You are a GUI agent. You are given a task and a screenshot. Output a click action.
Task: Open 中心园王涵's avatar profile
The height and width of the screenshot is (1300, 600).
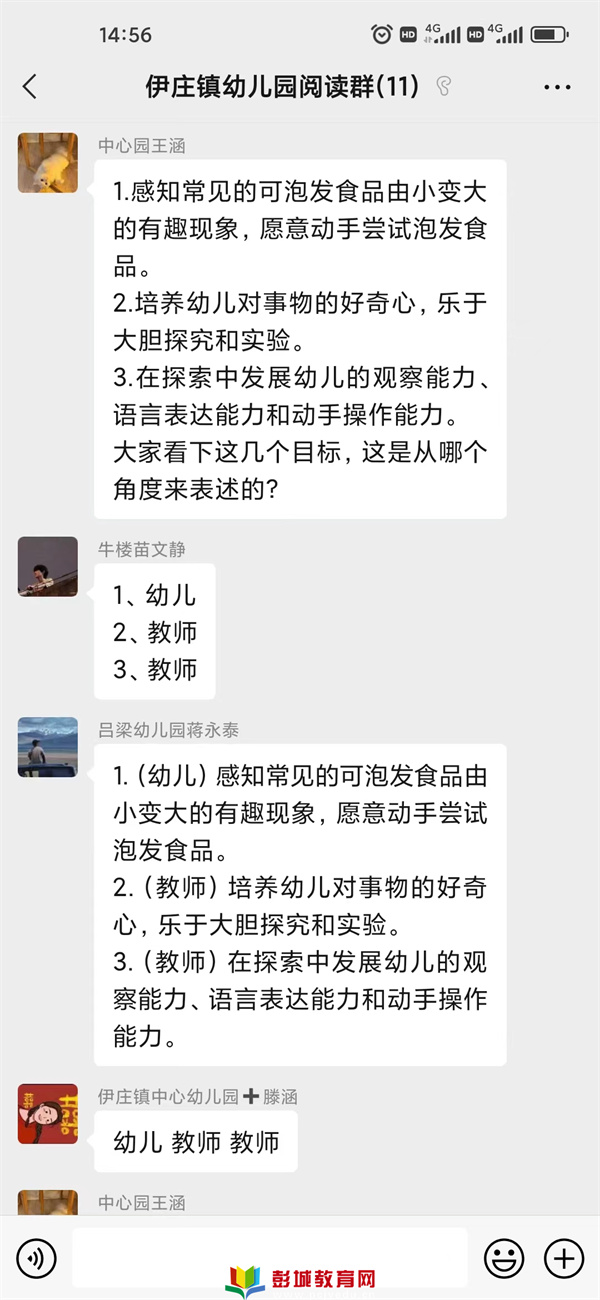(48, 162)
